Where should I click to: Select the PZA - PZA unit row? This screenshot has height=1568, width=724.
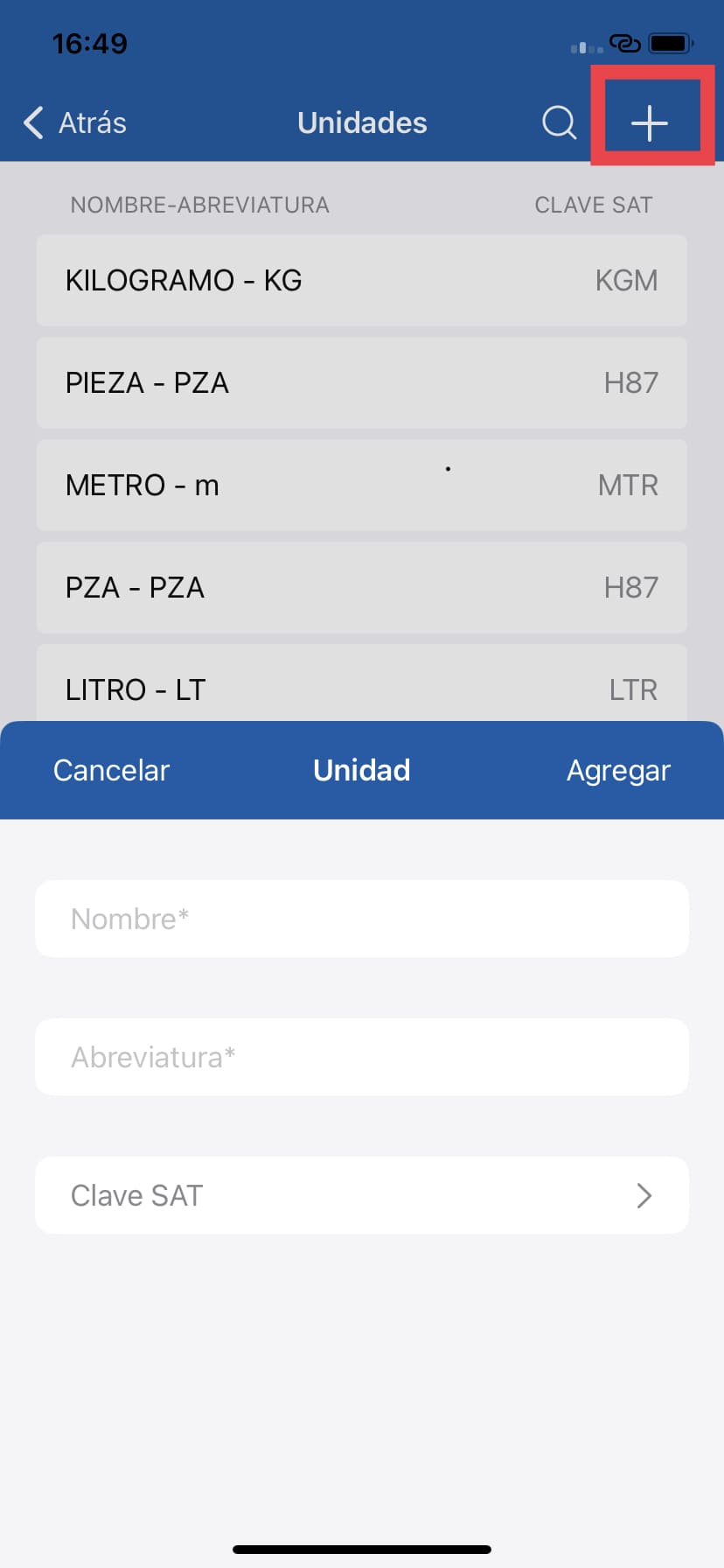coord(361,587)
